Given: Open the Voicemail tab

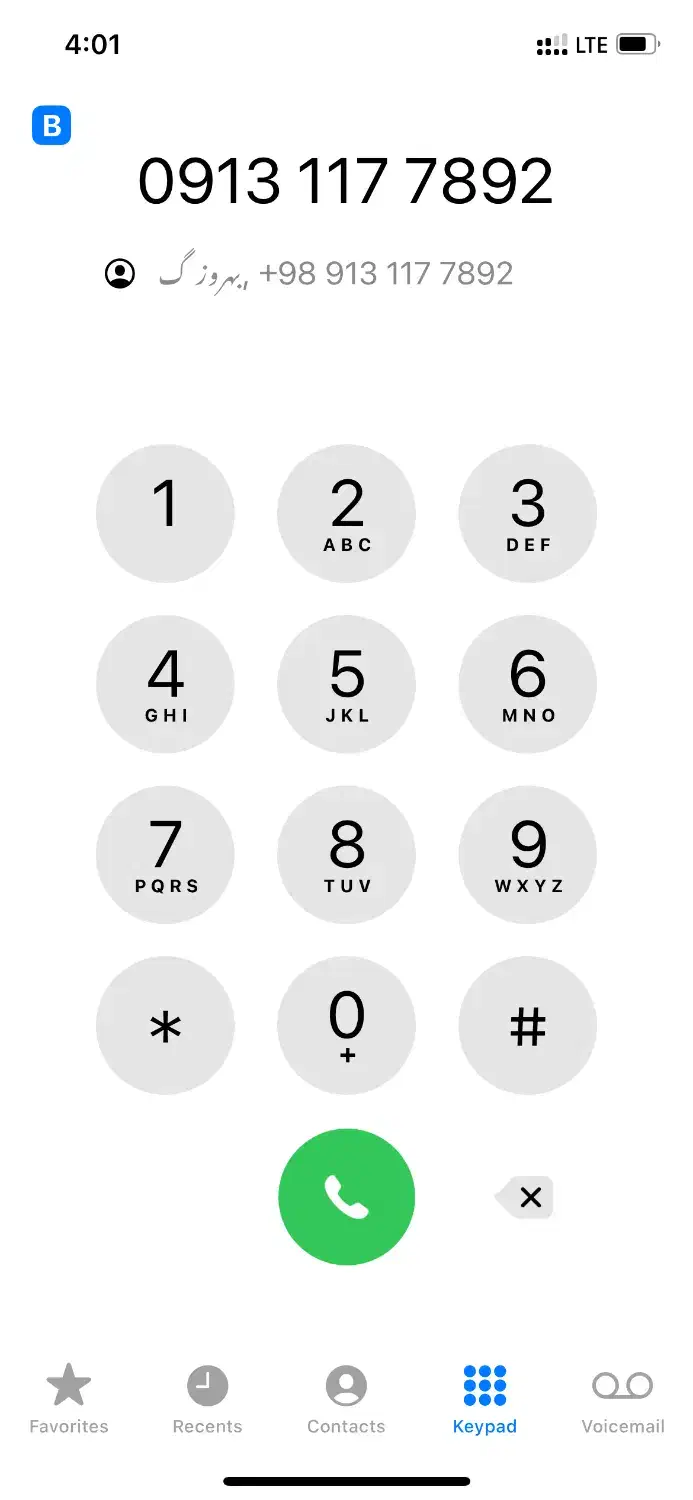Looking at the screenshot, I should (622, 1399).
